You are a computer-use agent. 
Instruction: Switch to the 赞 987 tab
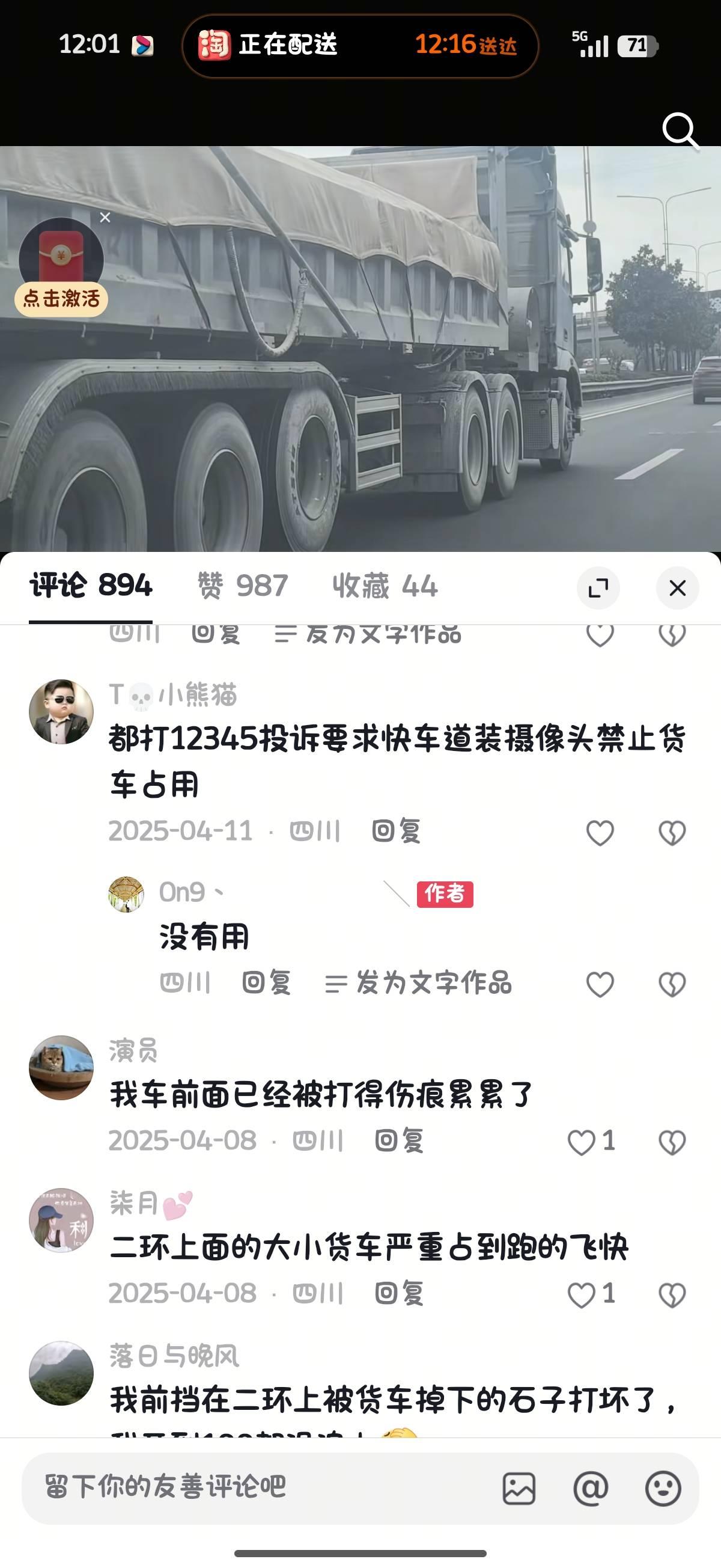pyautogui.click(x=242, y=586)
